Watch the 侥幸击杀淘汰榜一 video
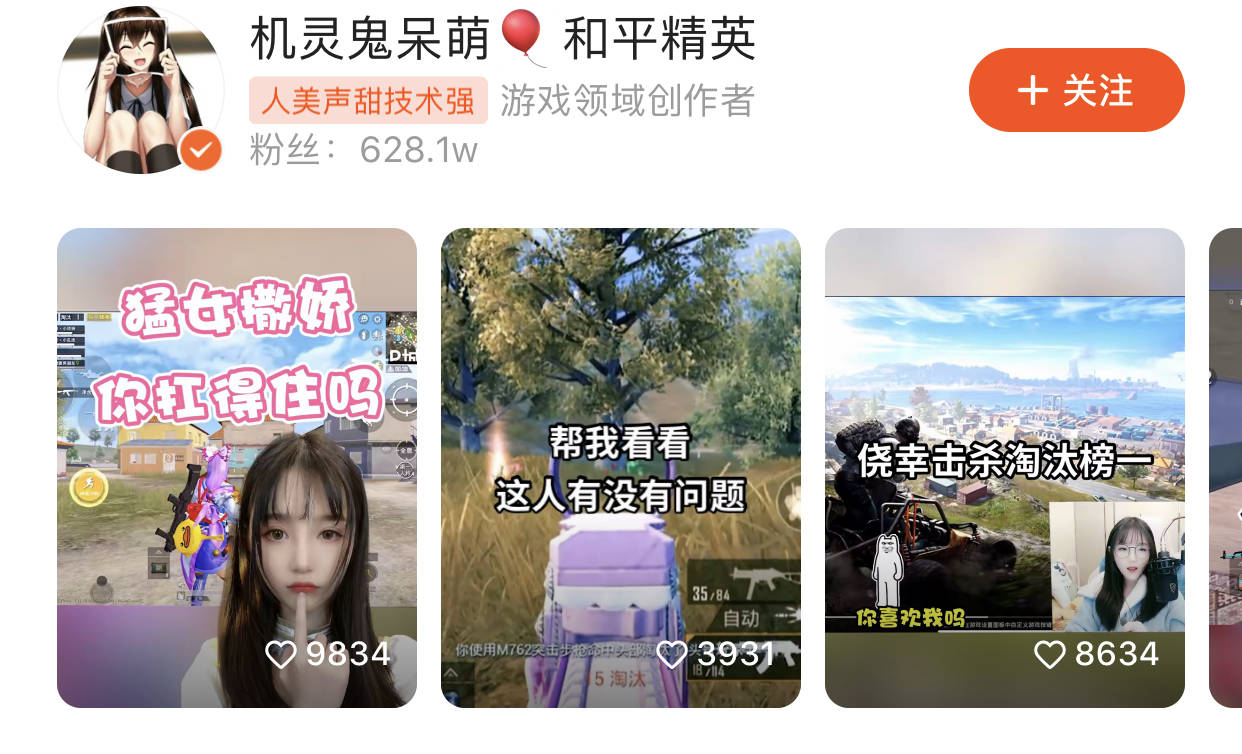1242x754 pixels. [1004, 467]
